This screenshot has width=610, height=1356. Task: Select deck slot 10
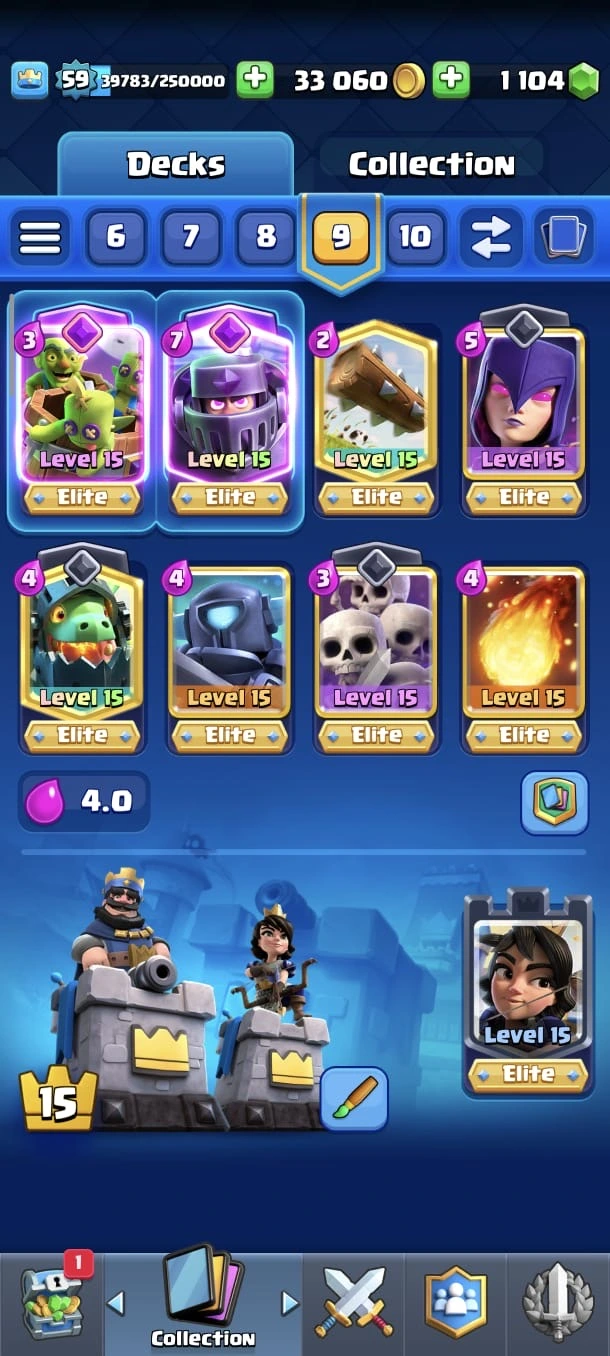click(415, 237)
